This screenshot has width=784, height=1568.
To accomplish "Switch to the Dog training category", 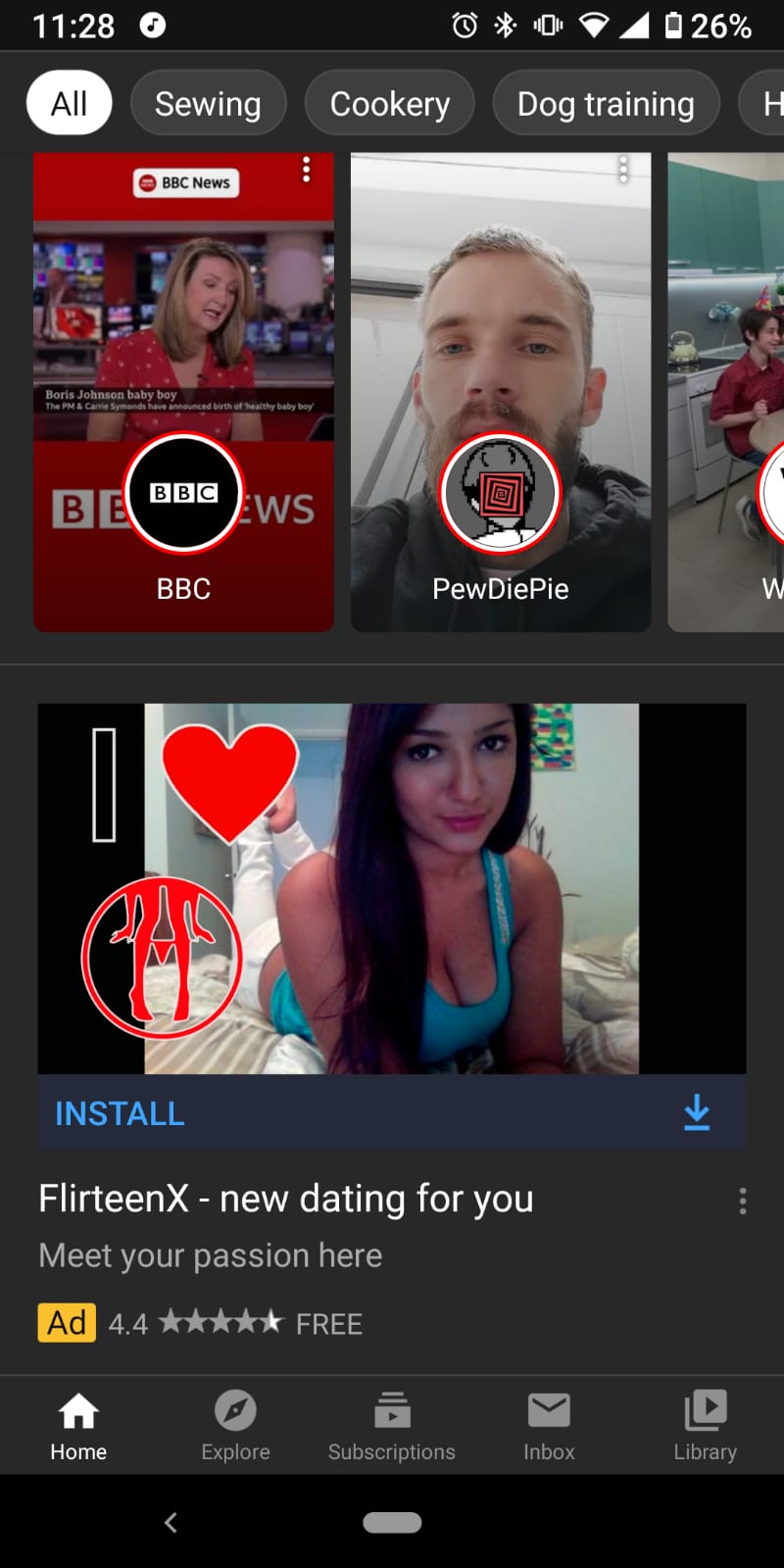I will [x=606, y=102].
